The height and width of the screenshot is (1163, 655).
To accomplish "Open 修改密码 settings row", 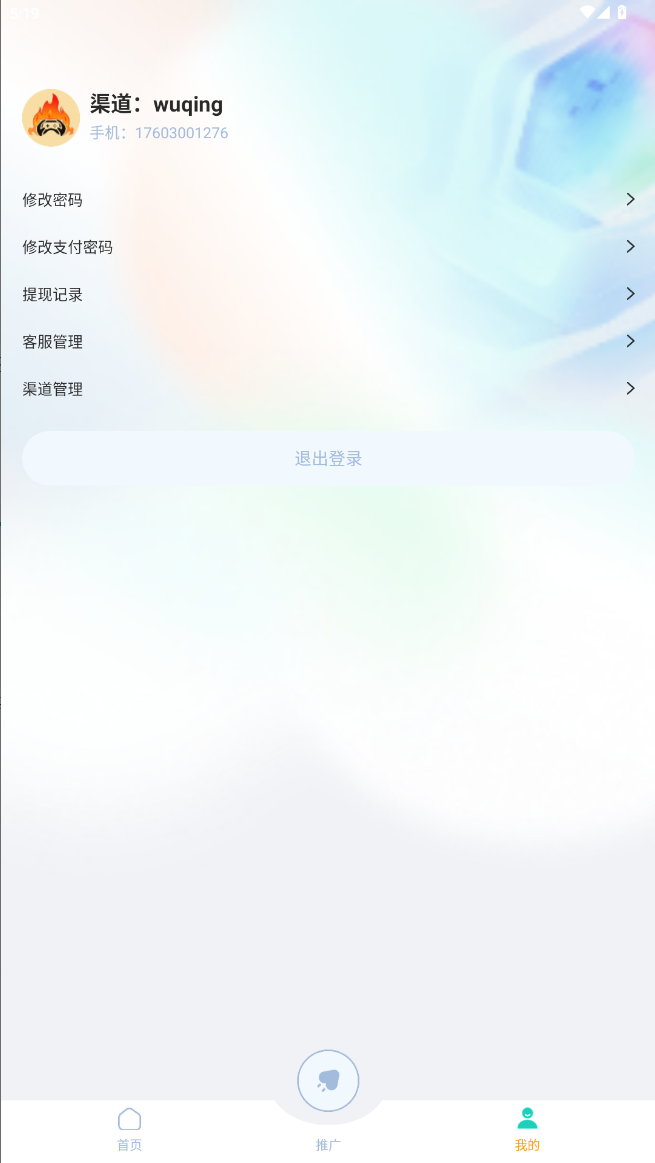I will point(327,200).
